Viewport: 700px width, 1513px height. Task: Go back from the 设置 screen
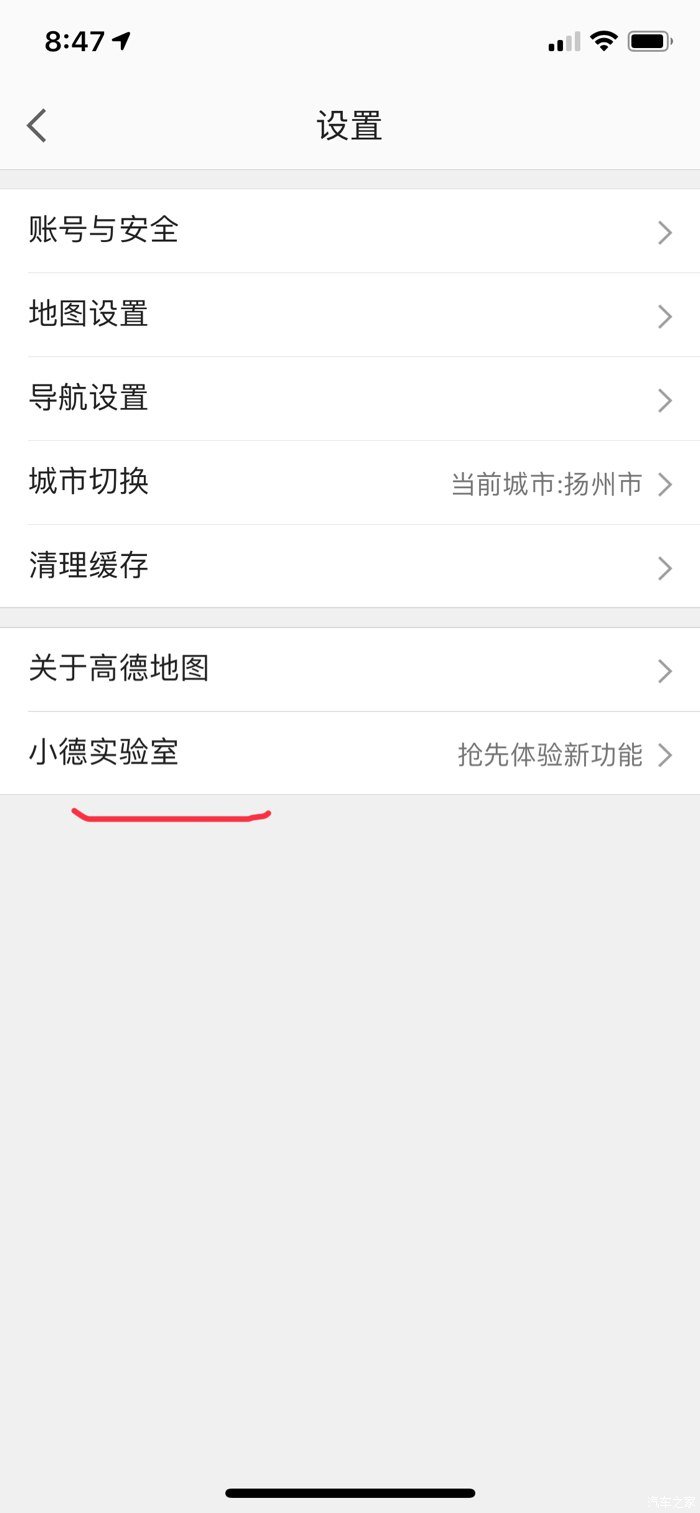(x=37, y=127)
